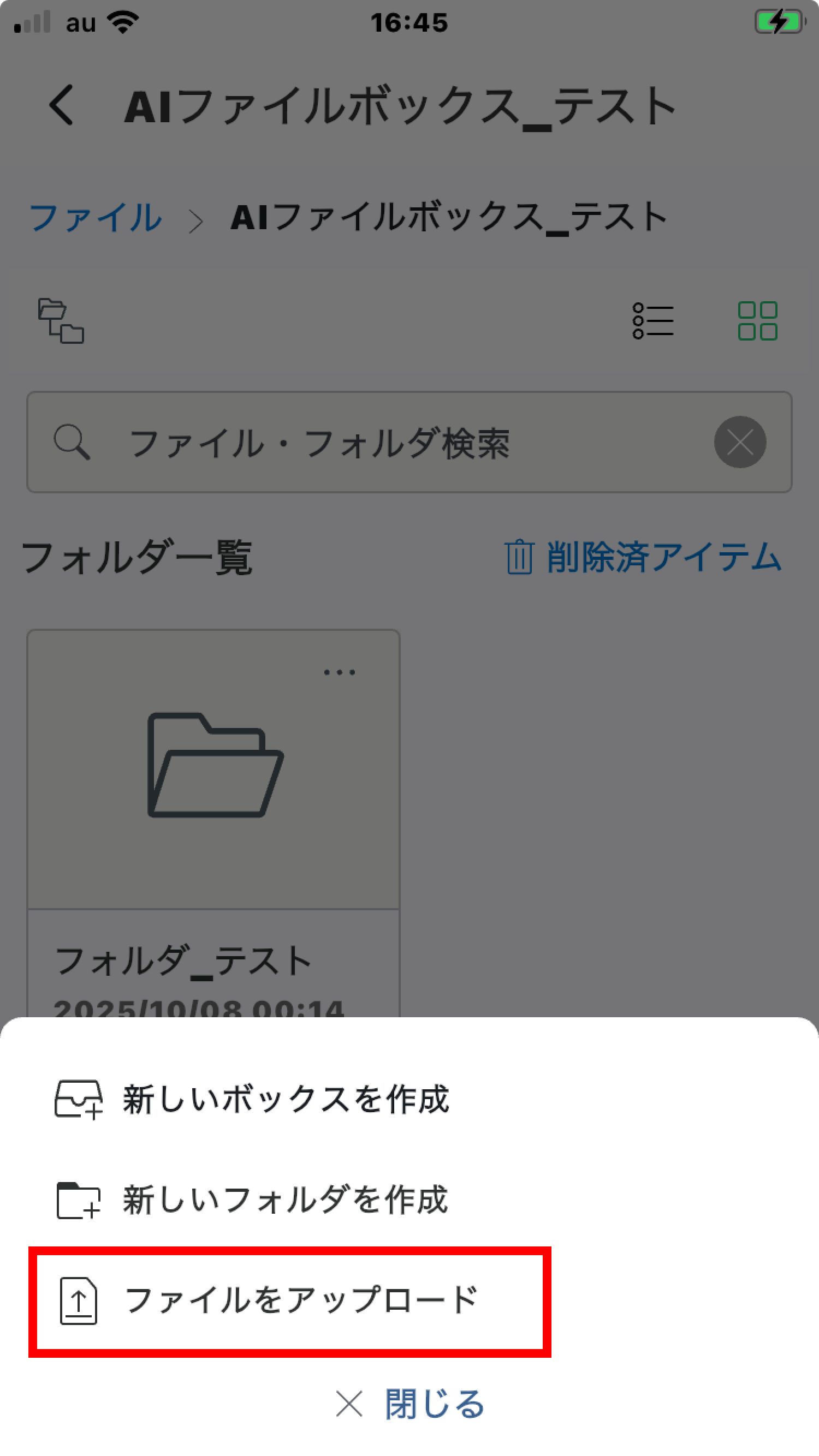The width and height of the screenshot is (819, 1456).
Task: Open the folder tree icon
Action: click(x=61, y=321)
